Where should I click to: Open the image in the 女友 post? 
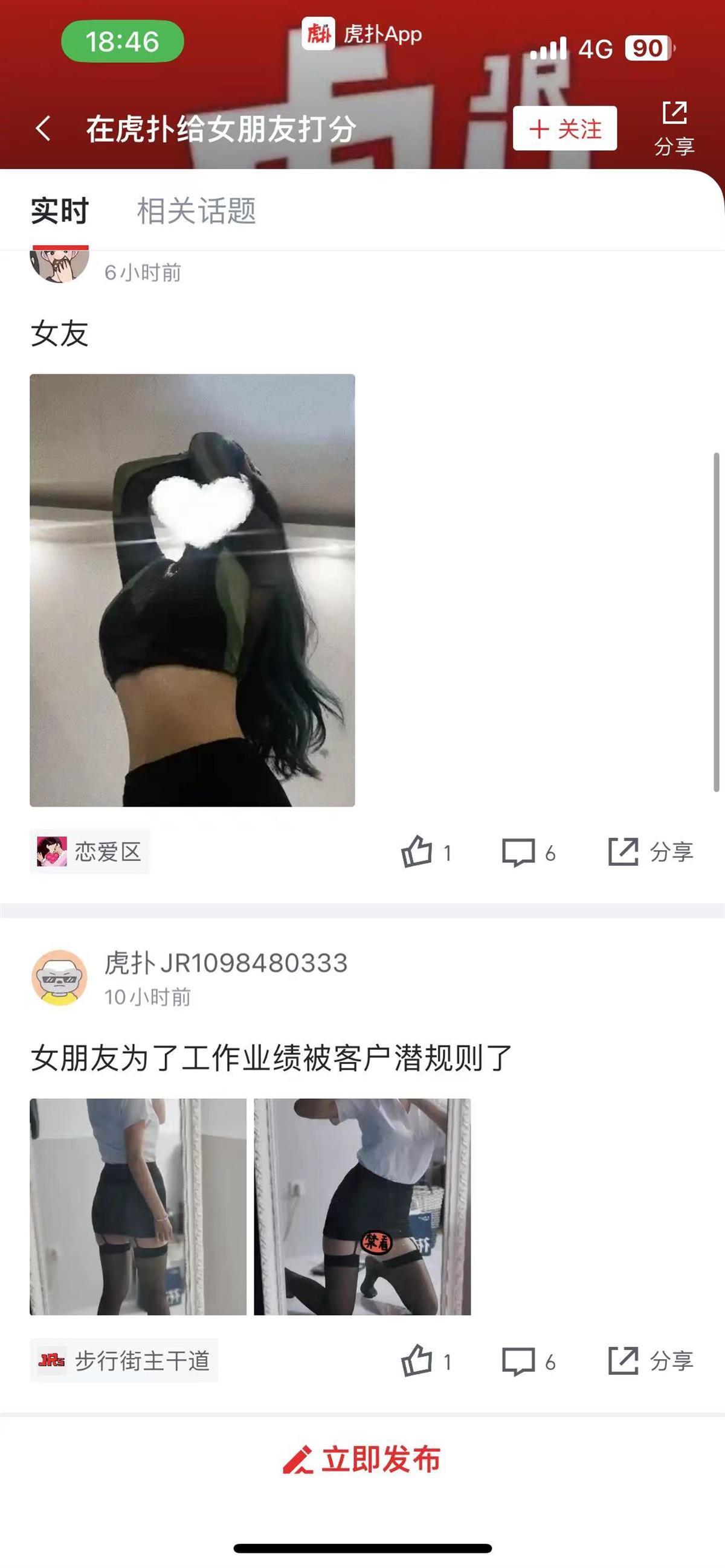[192, 590]
